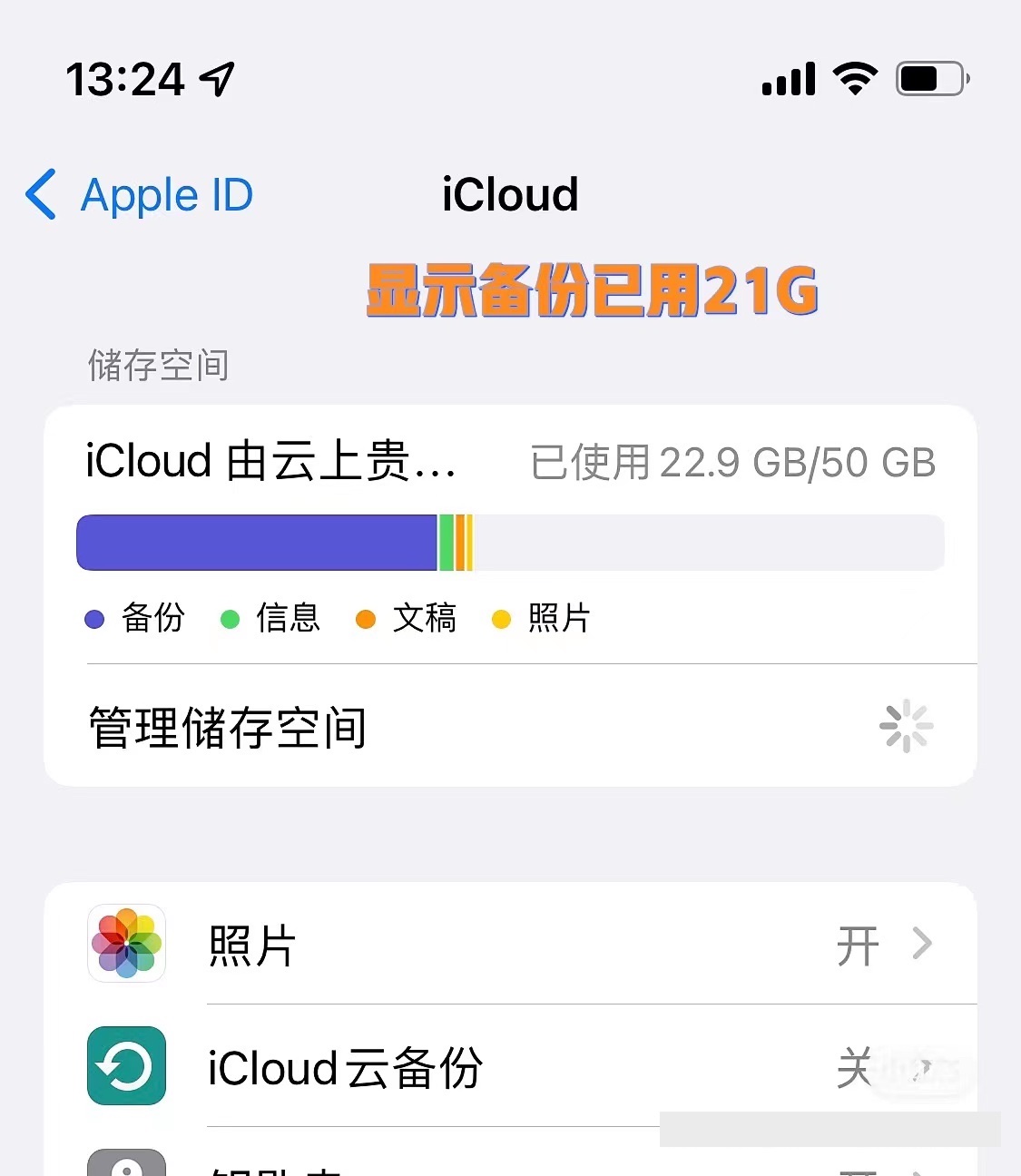Open iCloud云备份 backup settings
Screen dimensions: 1021x1176
coord(508,1067)
